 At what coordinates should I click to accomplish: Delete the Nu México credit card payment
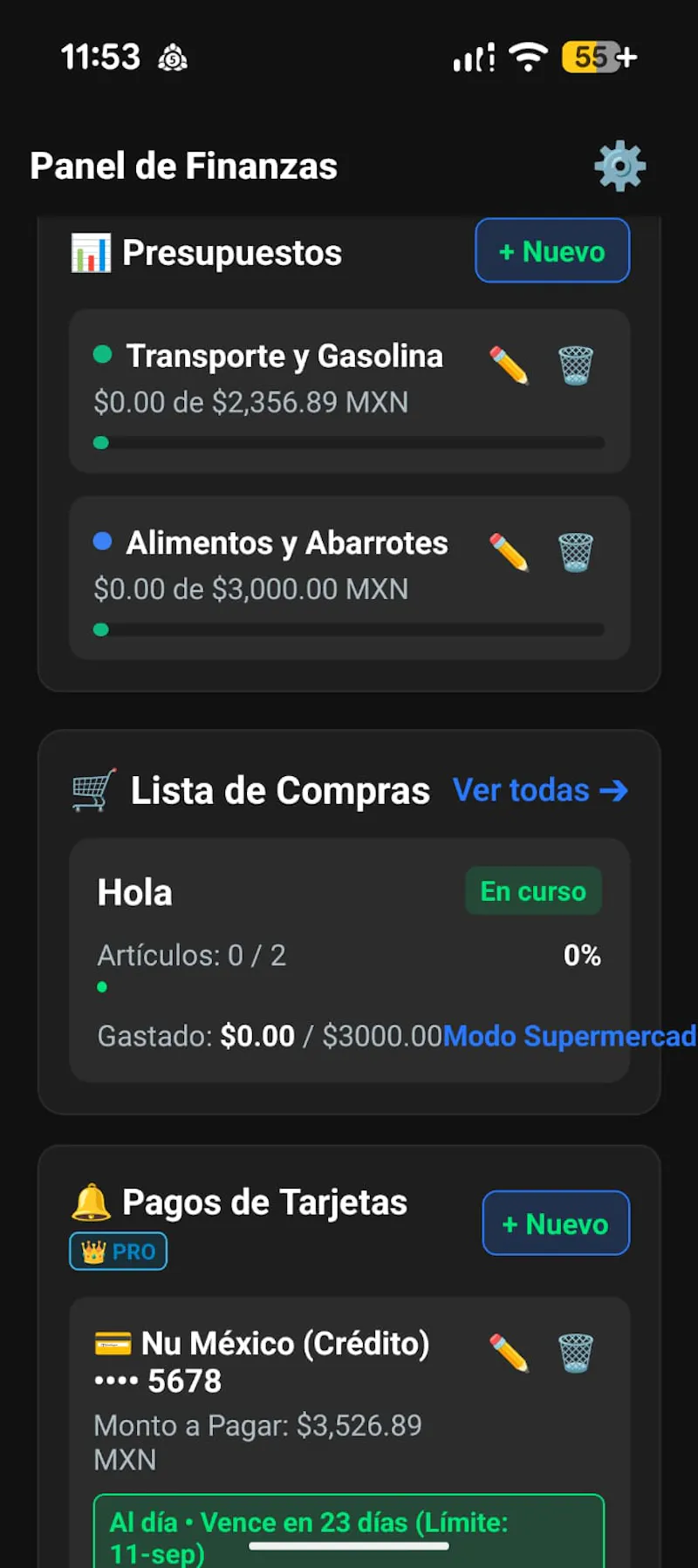[x=576, y=1353]
